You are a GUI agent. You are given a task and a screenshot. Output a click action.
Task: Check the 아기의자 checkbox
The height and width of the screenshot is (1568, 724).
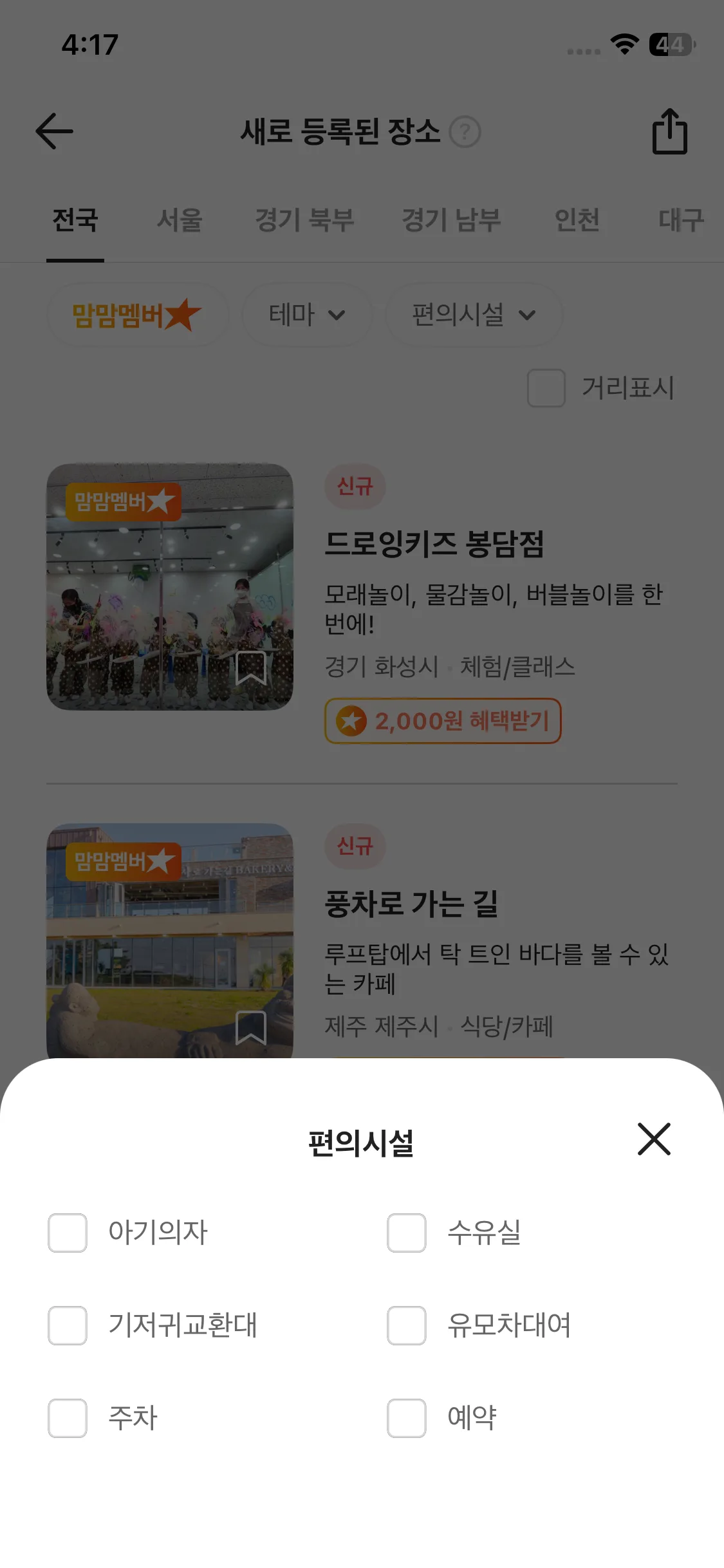pyautogui.click(x=68, y=1233)
